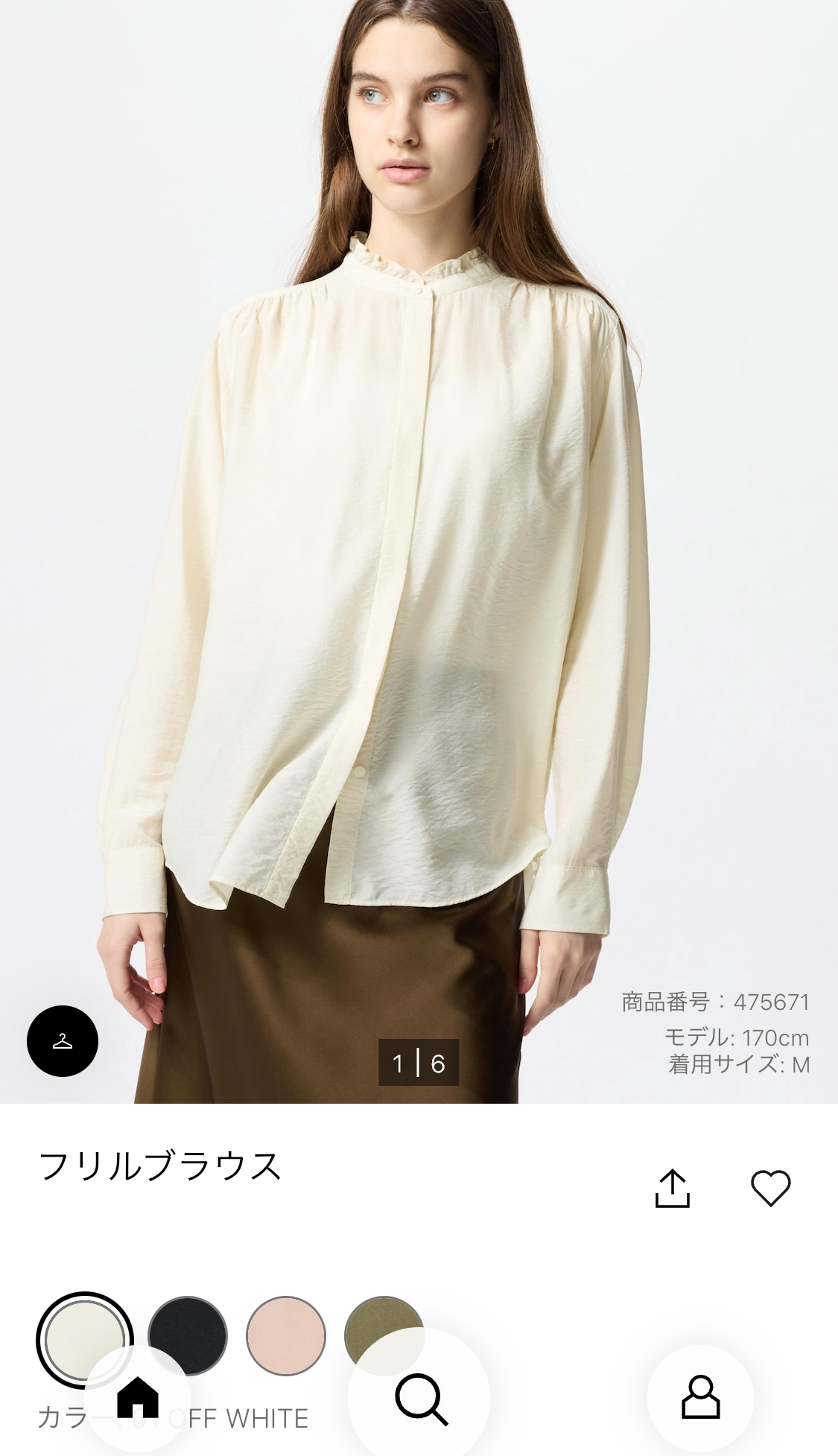Image resolution: width=838 pixels, height=1456 pixels.
Task: Share the frill blouse product
Action: click(672, 1188)
